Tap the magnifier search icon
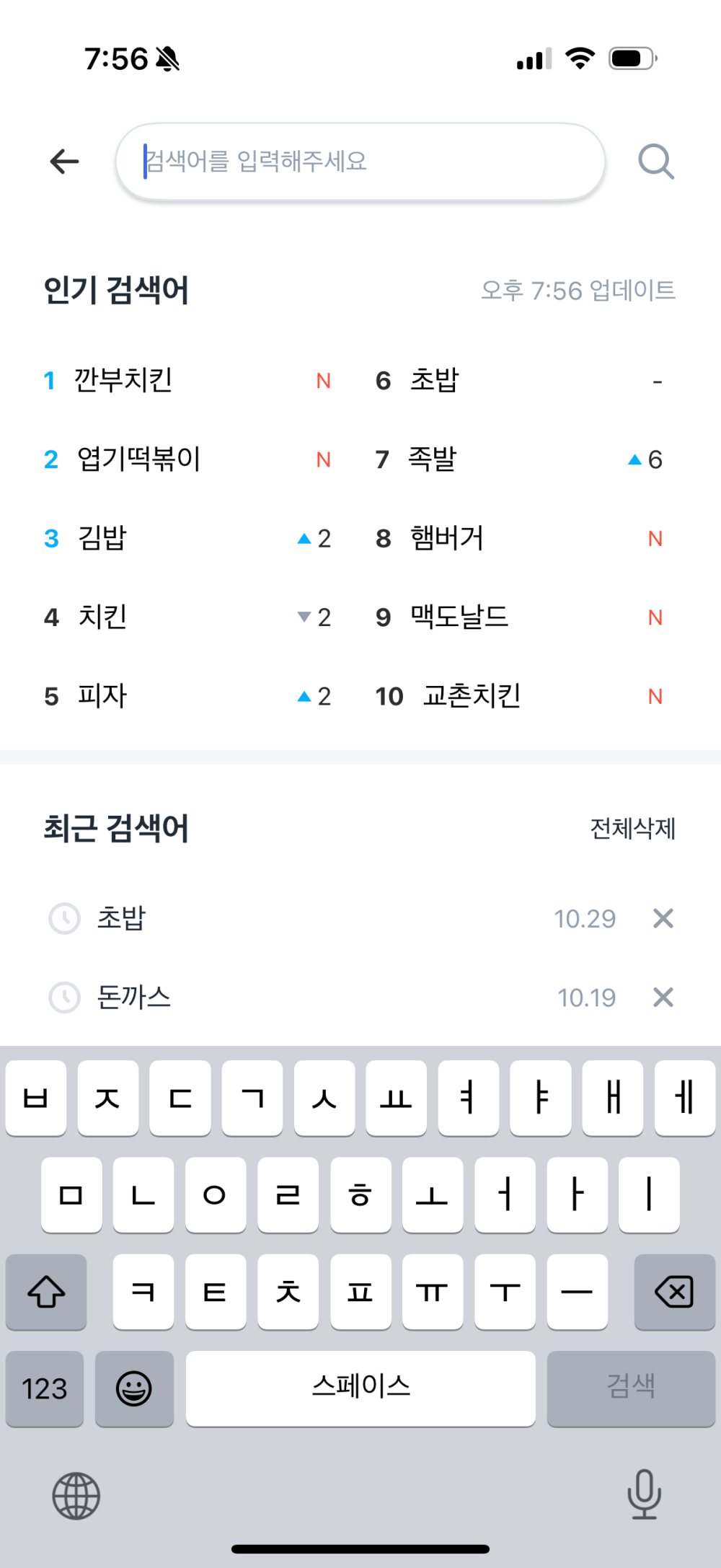 pyautogui.click(x=655, y=161)
